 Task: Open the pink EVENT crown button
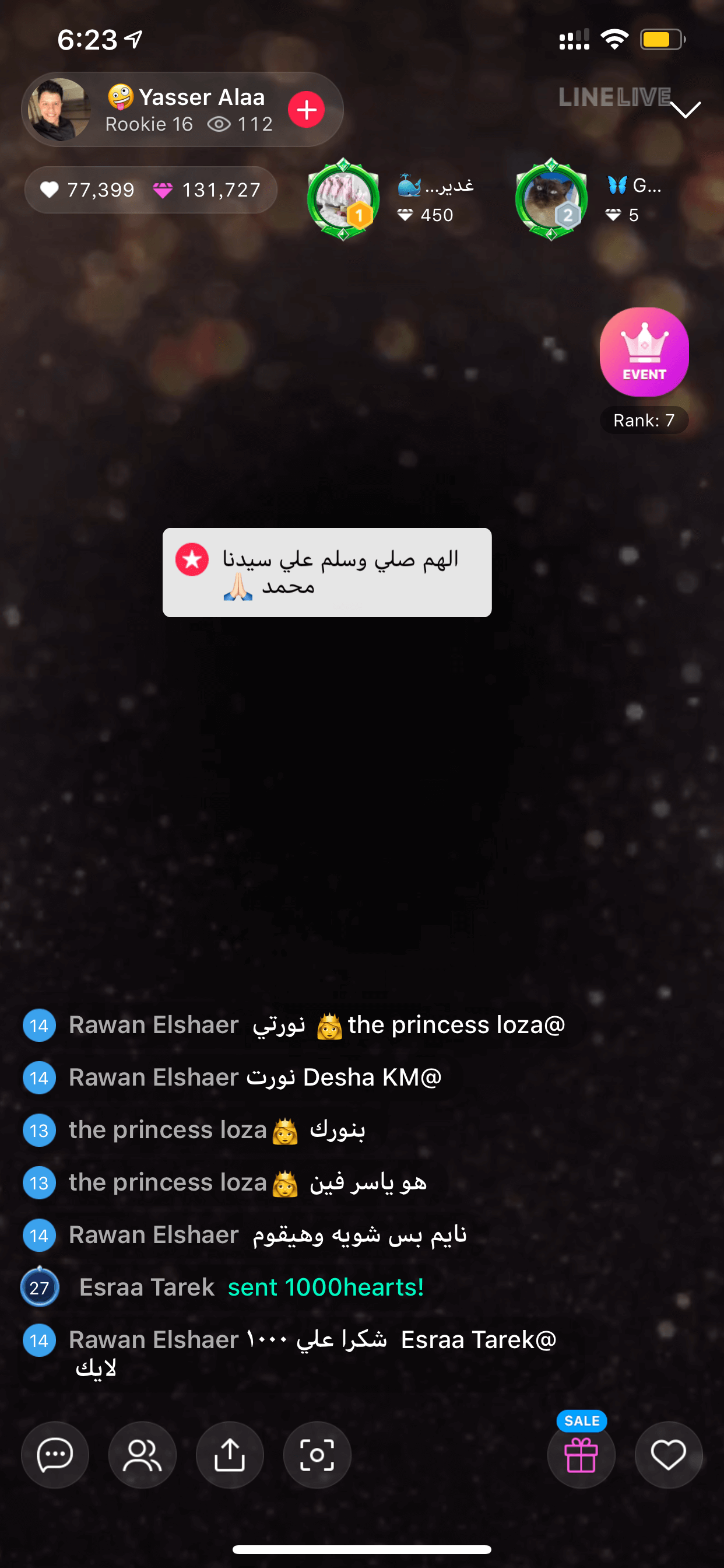click(644, 352)
